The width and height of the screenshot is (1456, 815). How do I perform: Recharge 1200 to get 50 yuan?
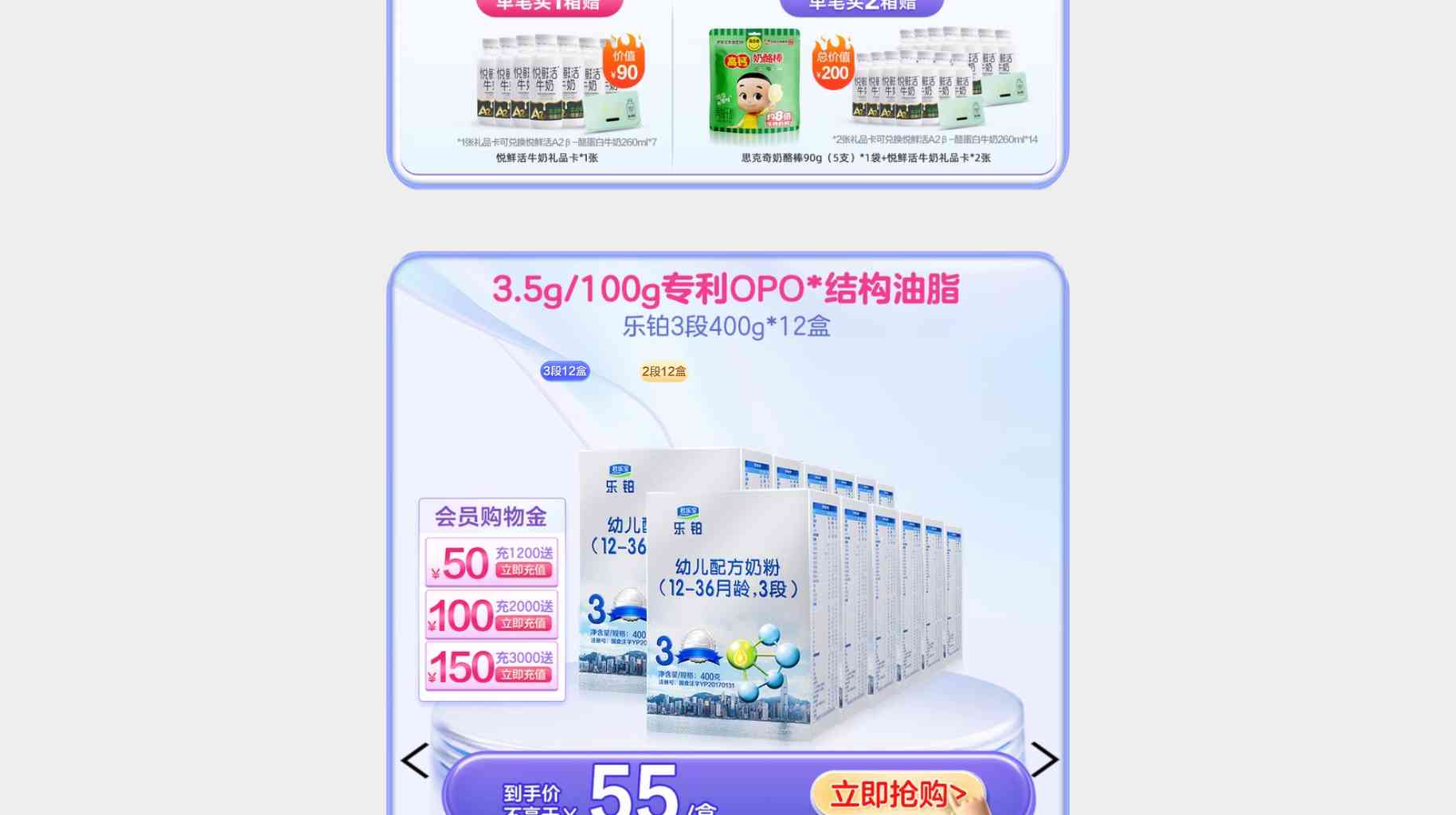click(x=523, y=570)
